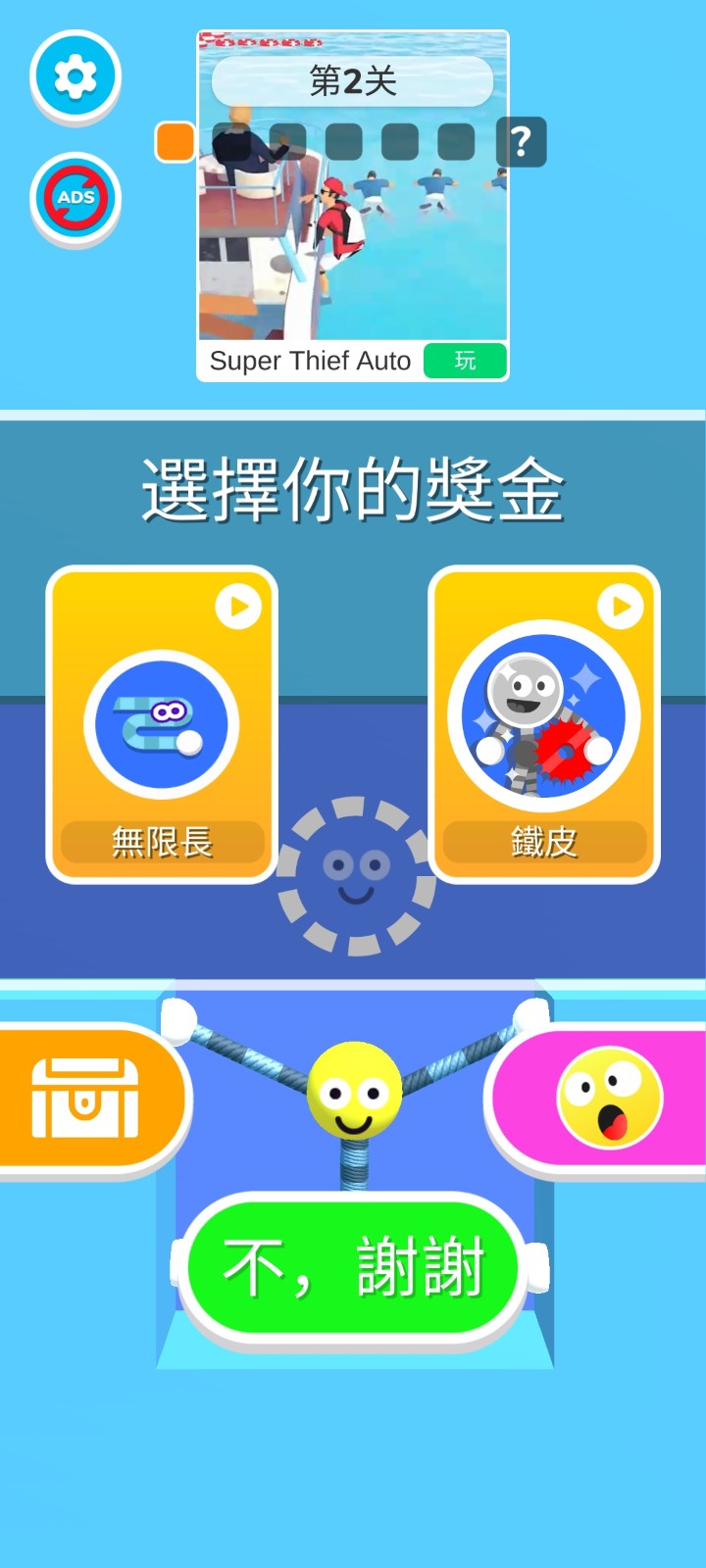This screenshot has height=1568, width=706.
Task: Tap the green 玩 play button
Action: point(465,361)
